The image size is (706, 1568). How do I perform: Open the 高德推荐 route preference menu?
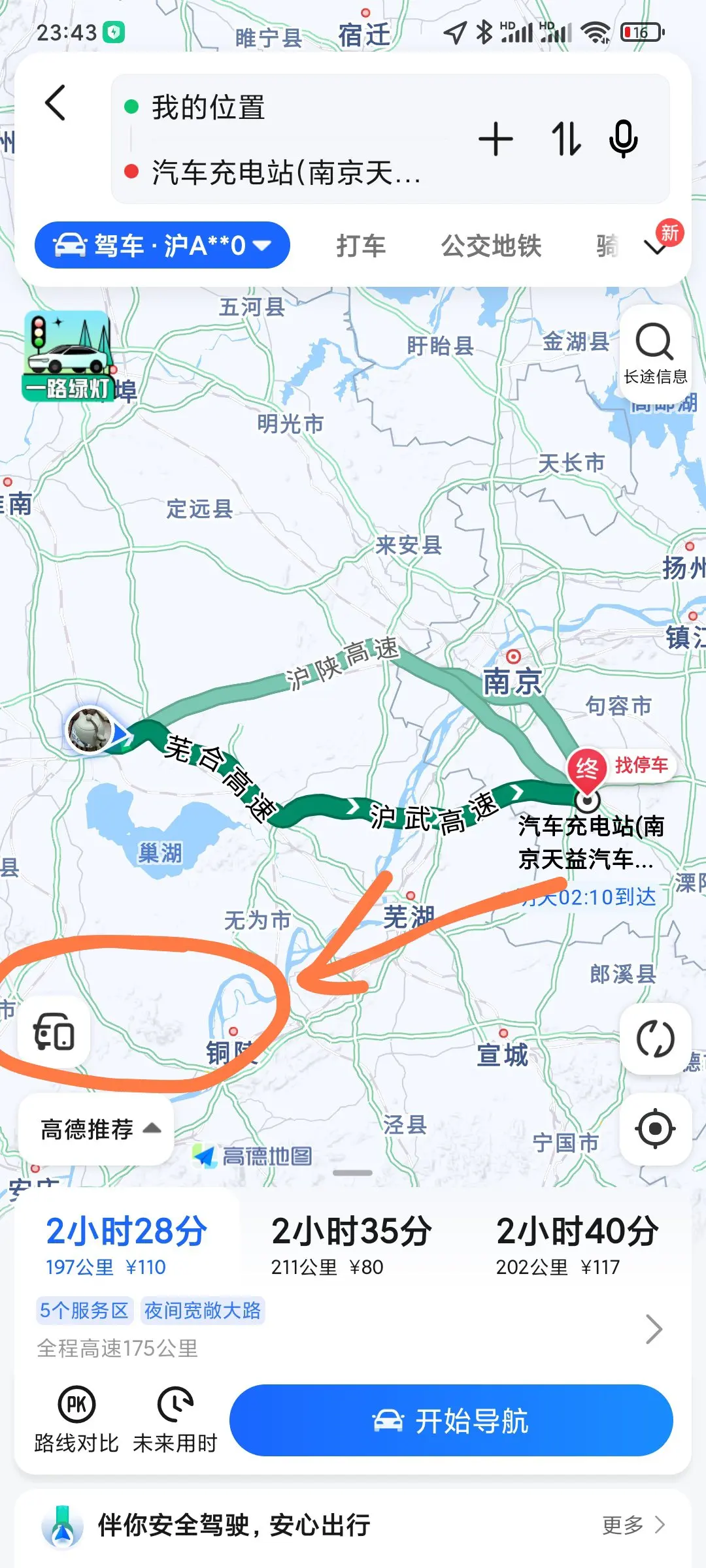(x=97, y=1129)
